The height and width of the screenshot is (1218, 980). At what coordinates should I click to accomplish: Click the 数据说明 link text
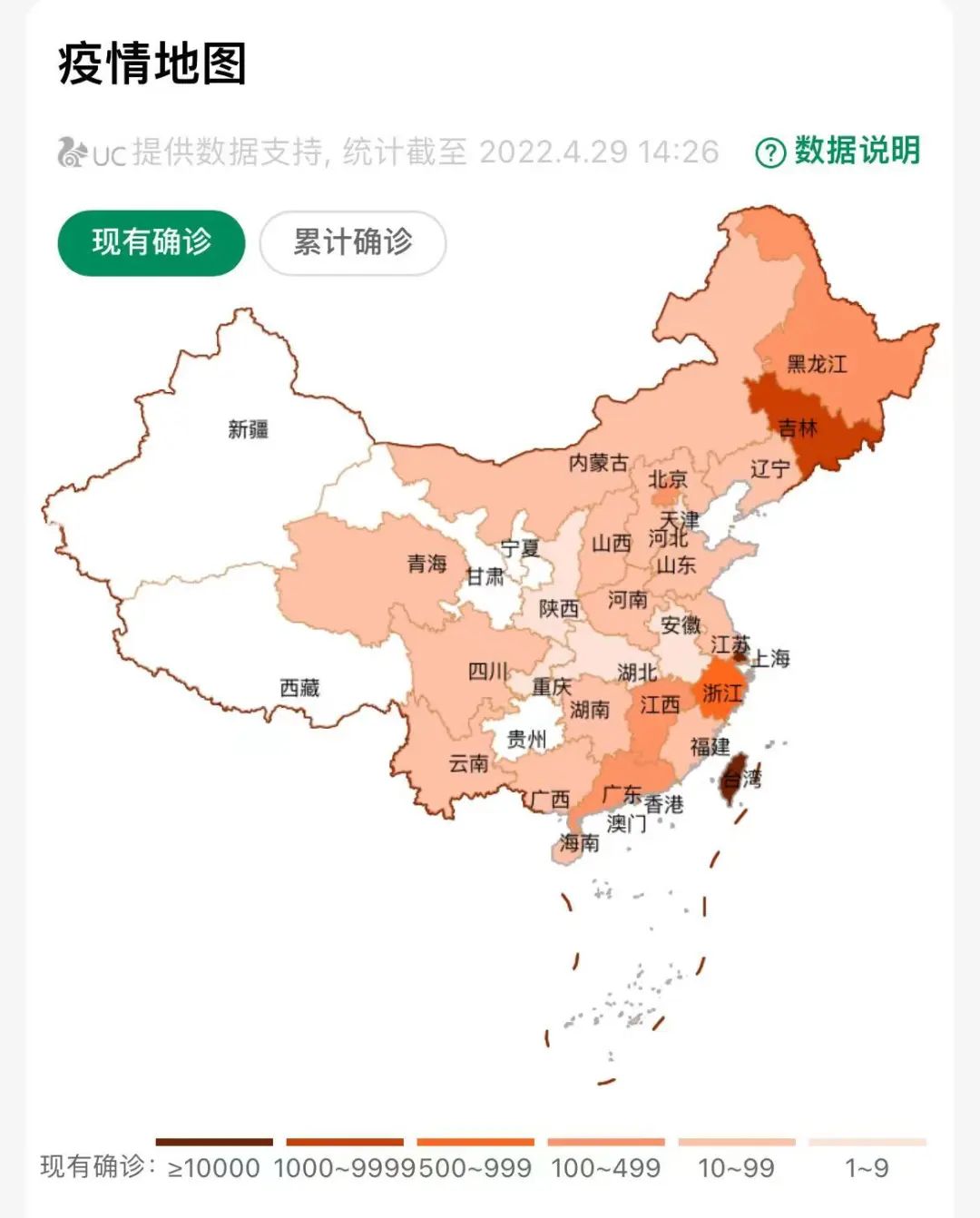click(x=856, y=152)
